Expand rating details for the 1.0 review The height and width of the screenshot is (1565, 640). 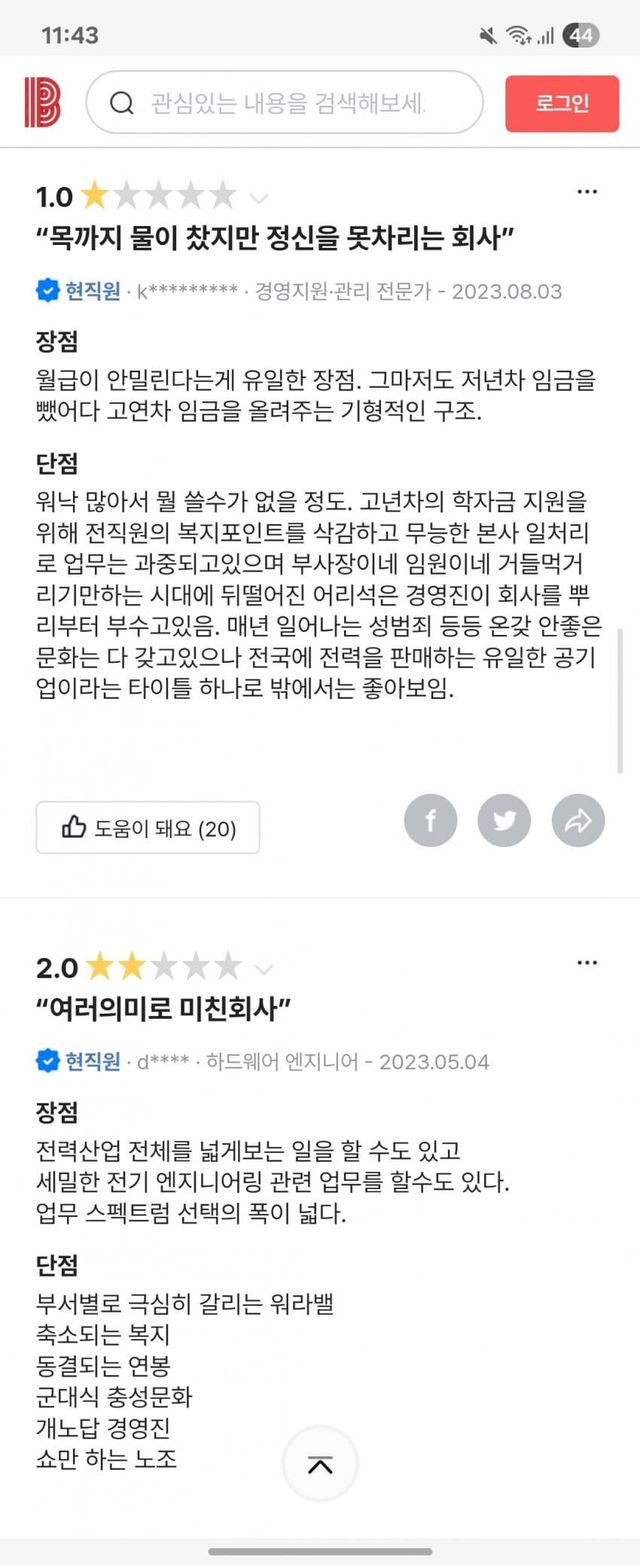pyautogui.click(x=259, y=197)
